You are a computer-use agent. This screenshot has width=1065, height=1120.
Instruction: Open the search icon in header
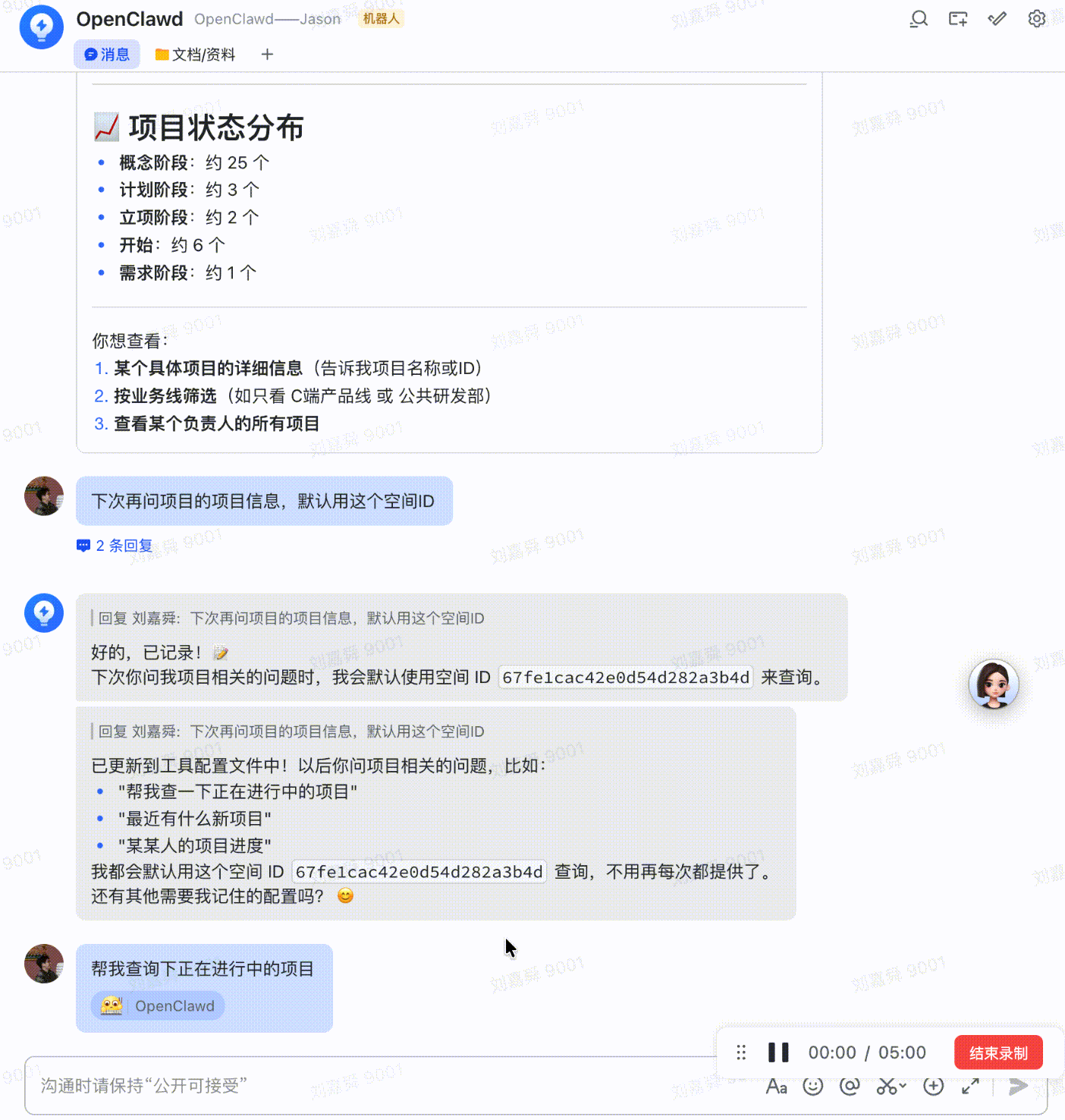coord(919,19)
